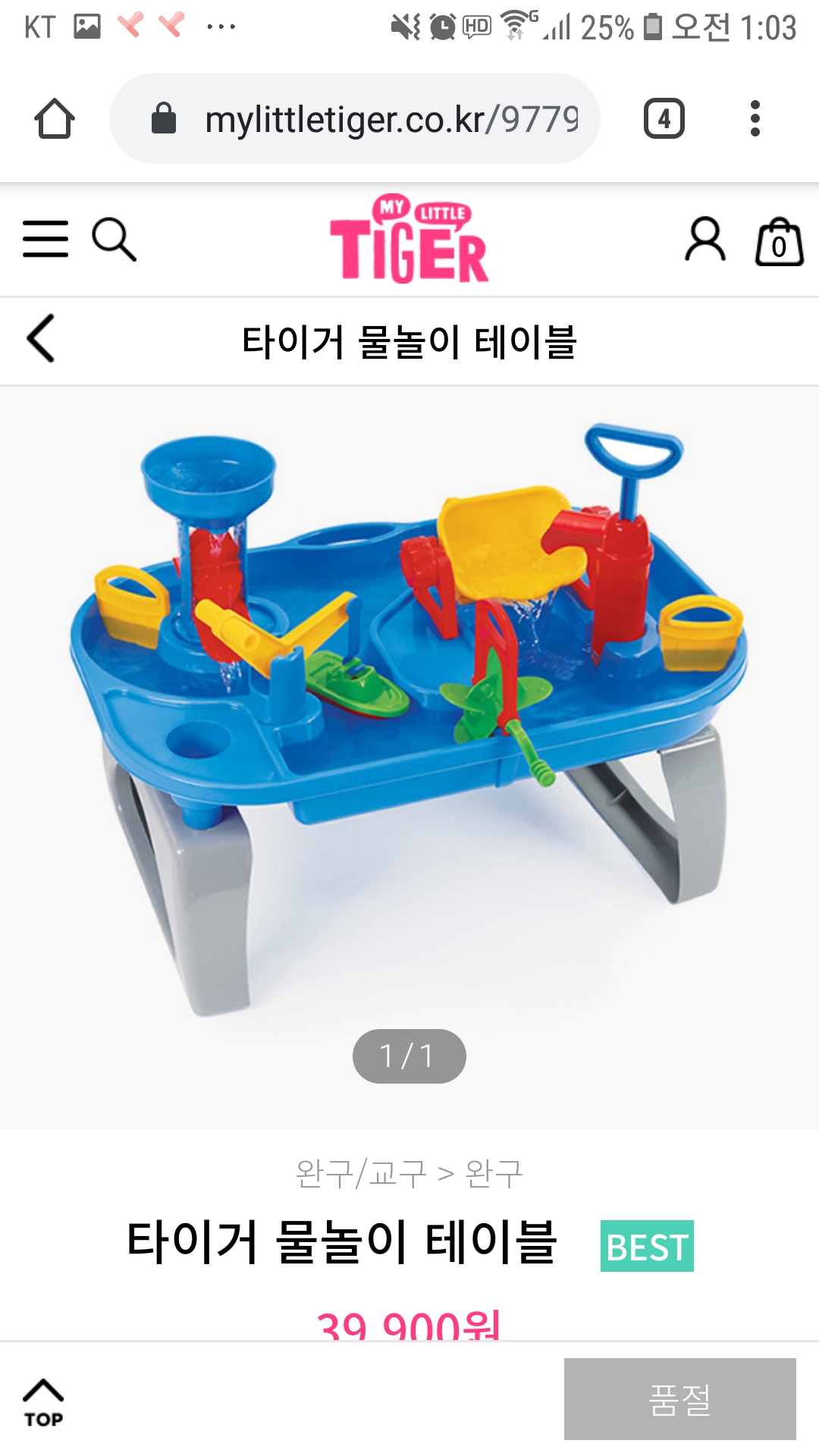Open the My Little Tiger homepage logo

pos(409,240)
